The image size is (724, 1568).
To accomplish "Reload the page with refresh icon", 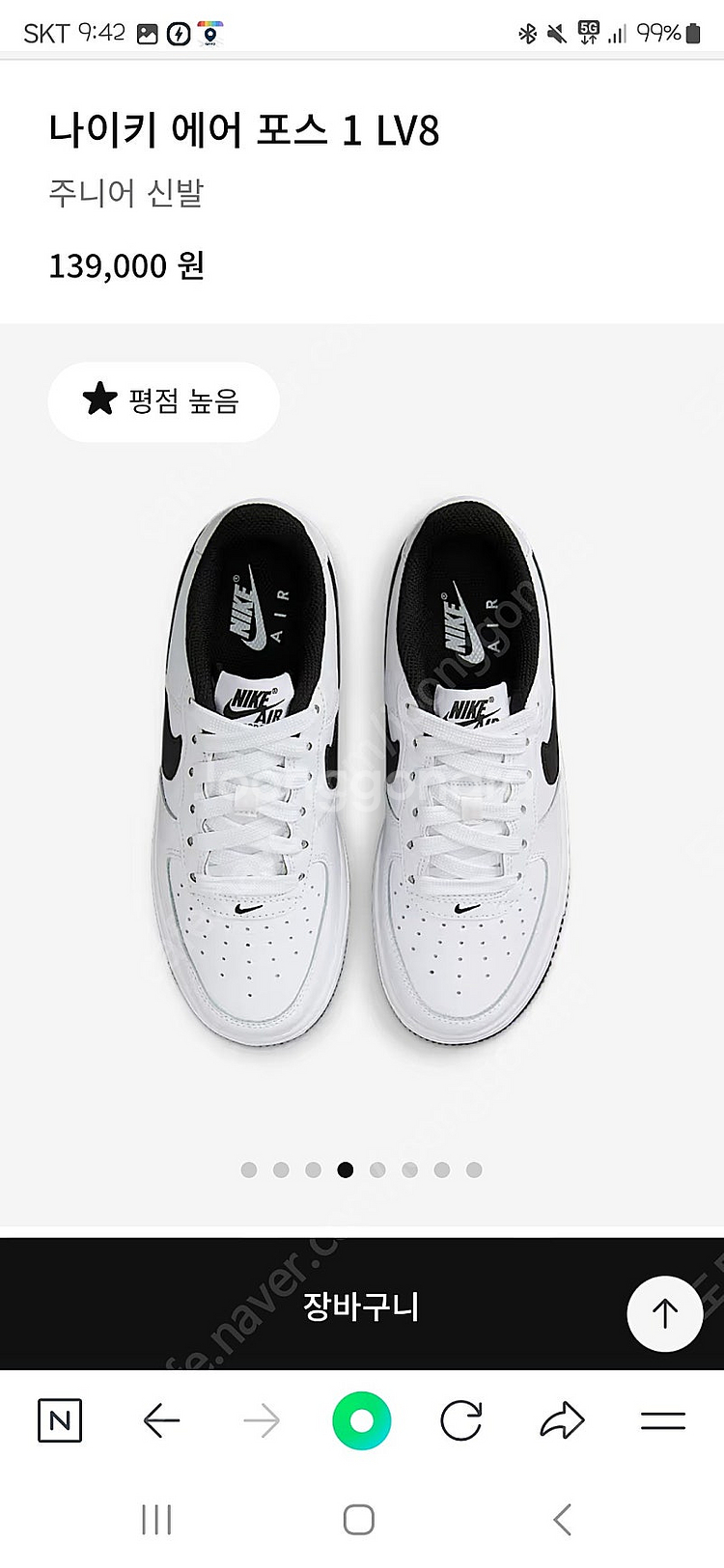I will pyautogui.click(x=461, y=1420).
